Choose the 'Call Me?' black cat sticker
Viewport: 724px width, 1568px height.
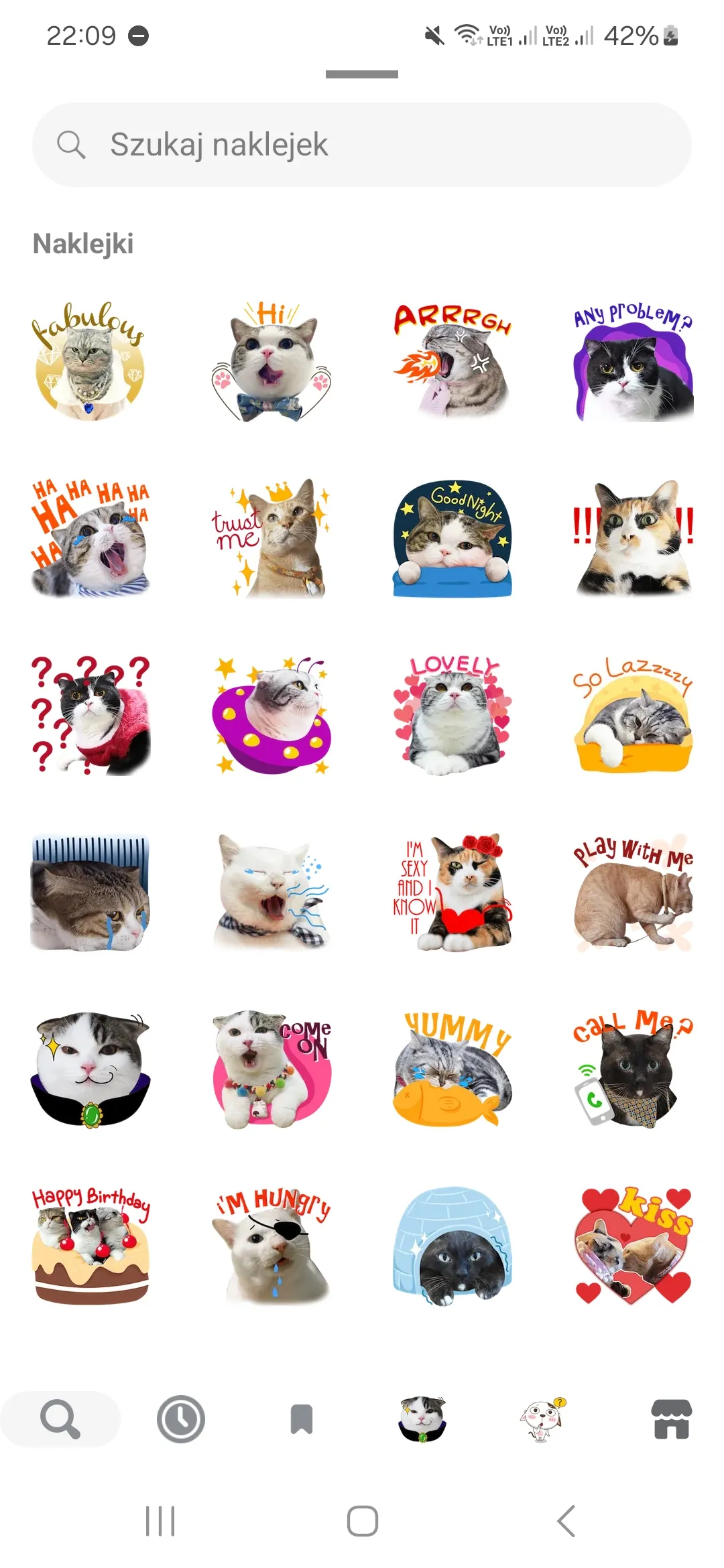click(633, 1069)
